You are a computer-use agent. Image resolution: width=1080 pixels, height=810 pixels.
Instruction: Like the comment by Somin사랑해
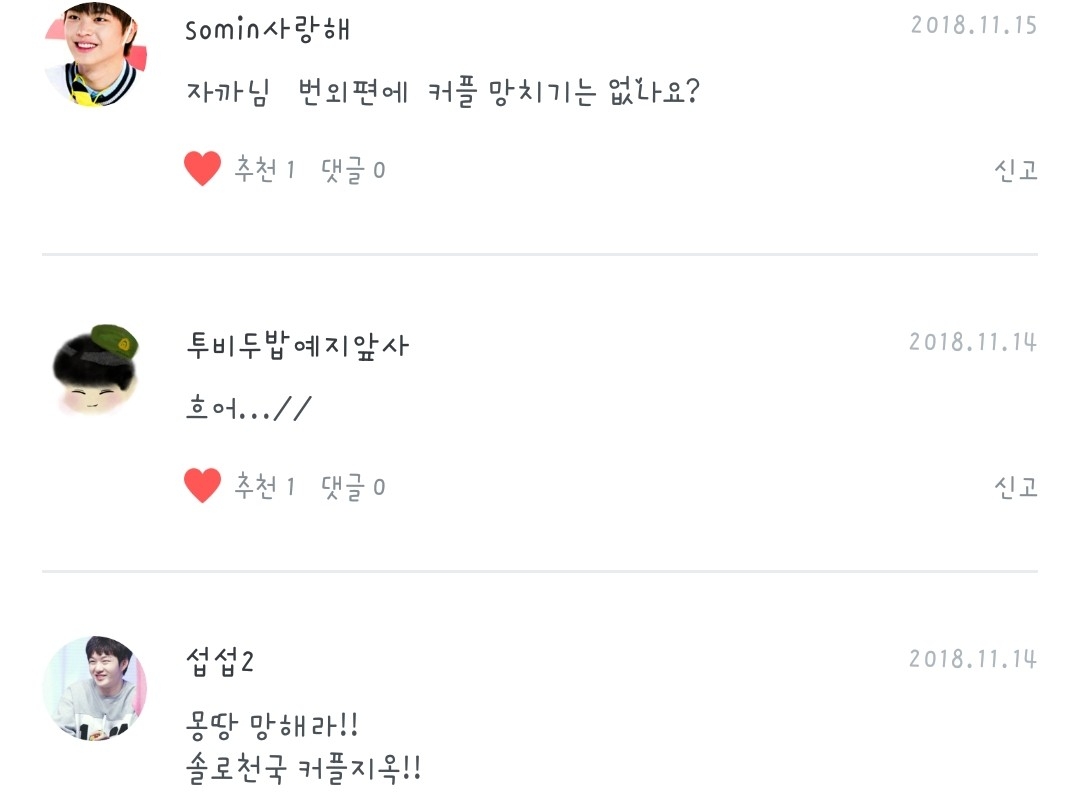click(x=202, y=168)
